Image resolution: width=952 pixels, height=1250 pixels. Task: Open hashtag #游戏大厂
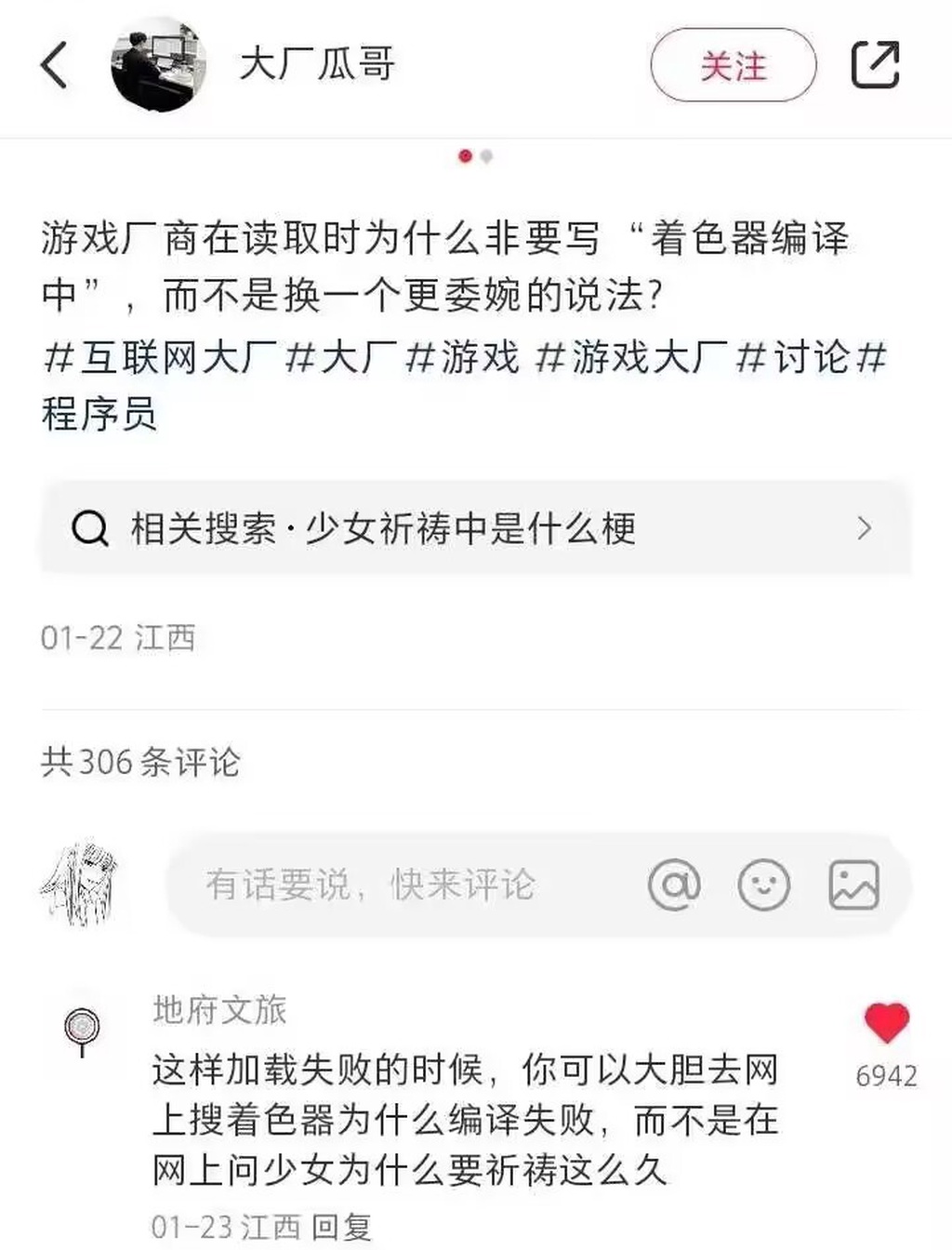[632, 358]
